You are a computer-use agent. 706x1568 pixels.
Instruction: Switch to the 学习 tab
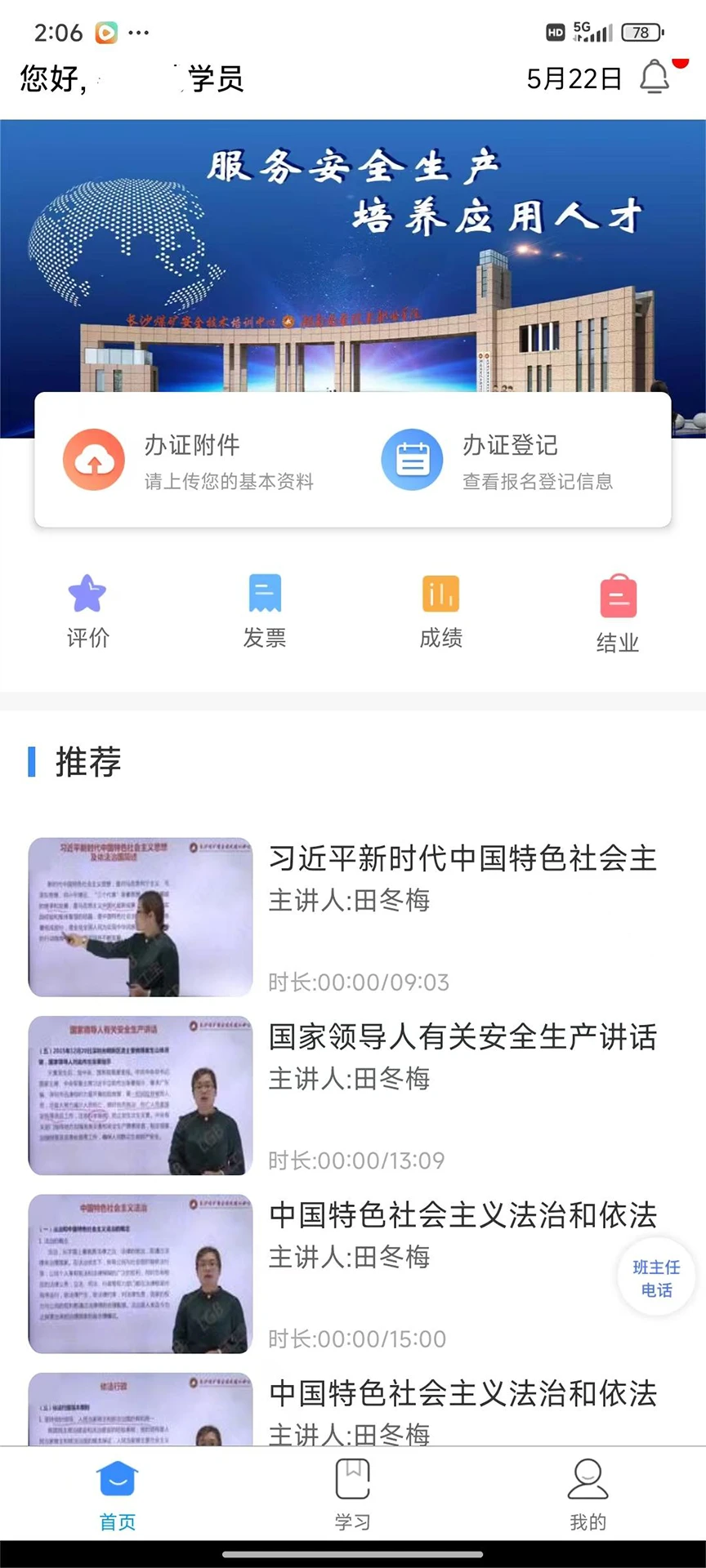pyautogui.click(x=351, y=1493)
